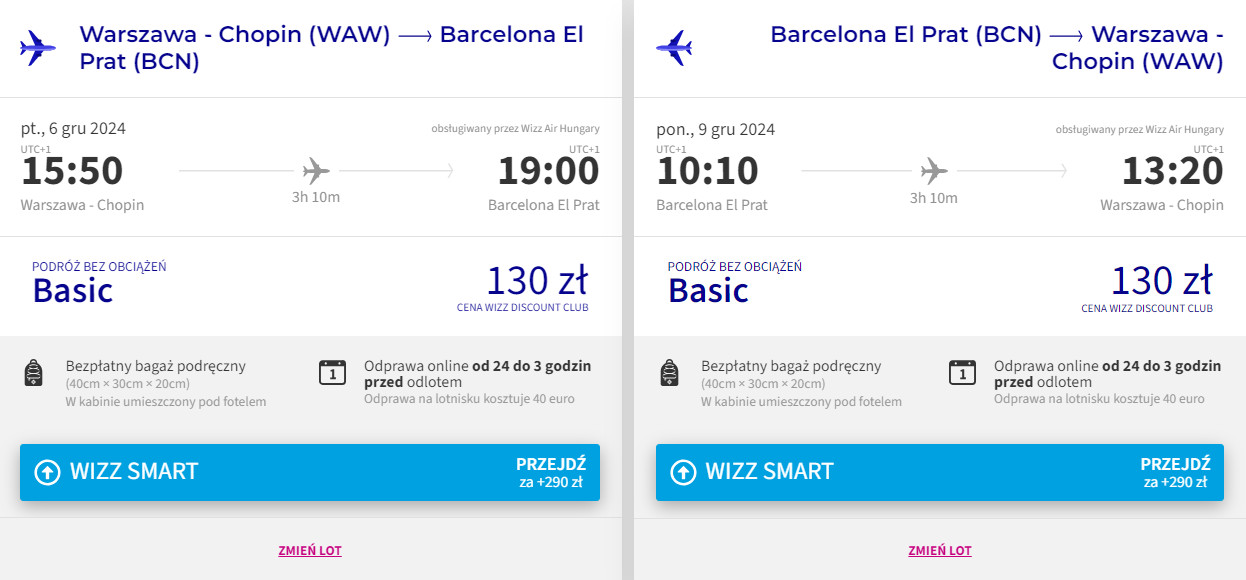Tap ZMIEŃ LOT for the 6 gru flight
Image resolution: width=1246 pixels, height=580 pixels.
[x=310, y=551]
